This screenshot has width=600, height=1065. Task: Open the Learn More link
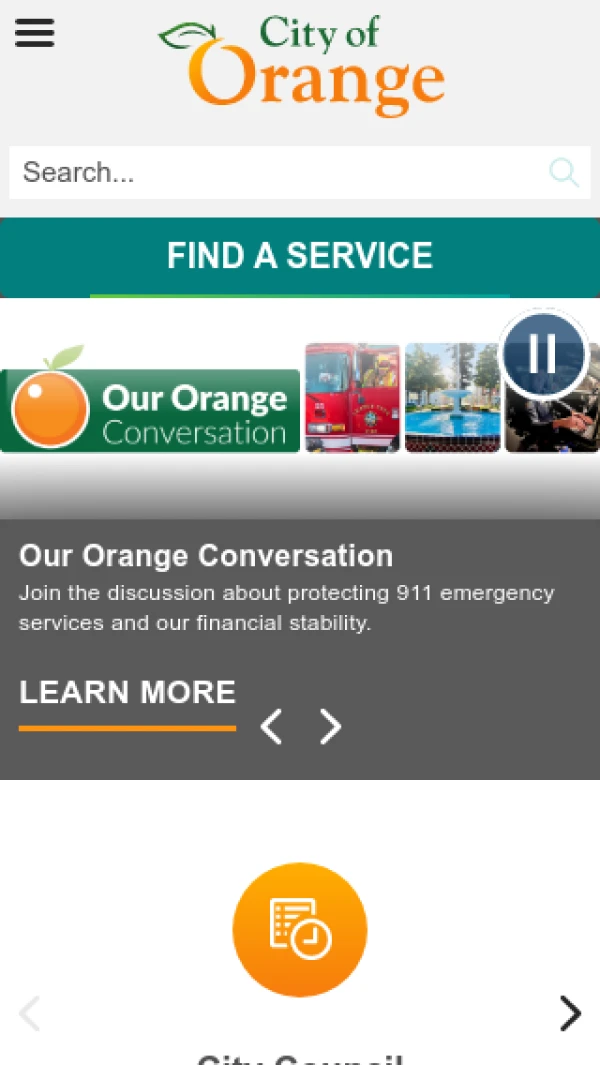pyautogui.click(x=127, y=693)
